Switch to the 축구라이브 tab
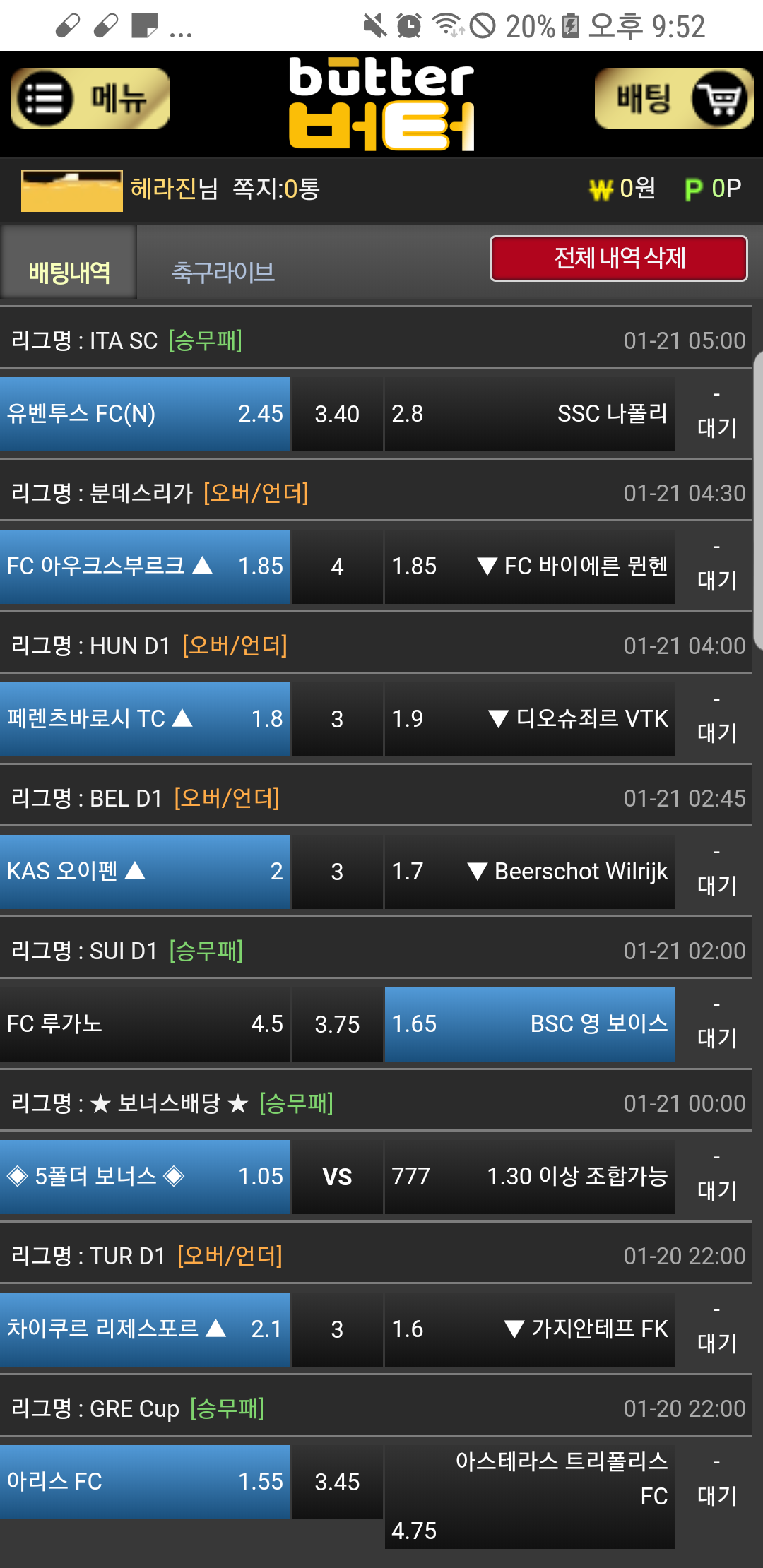The height and width of the screenshot is (1568, 763). (x=223, y=272)
